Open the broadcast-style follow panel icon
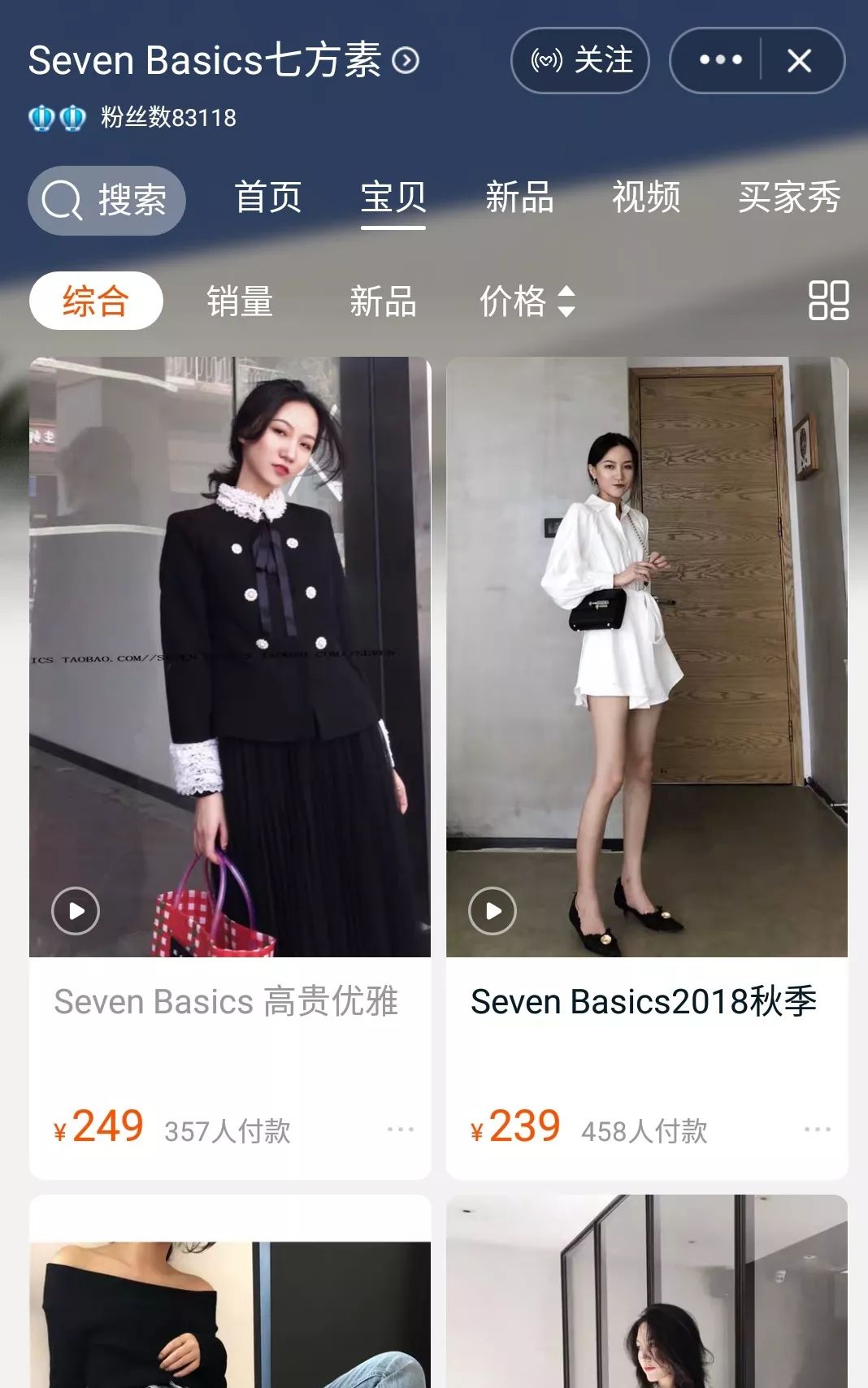 pos(546,60)
